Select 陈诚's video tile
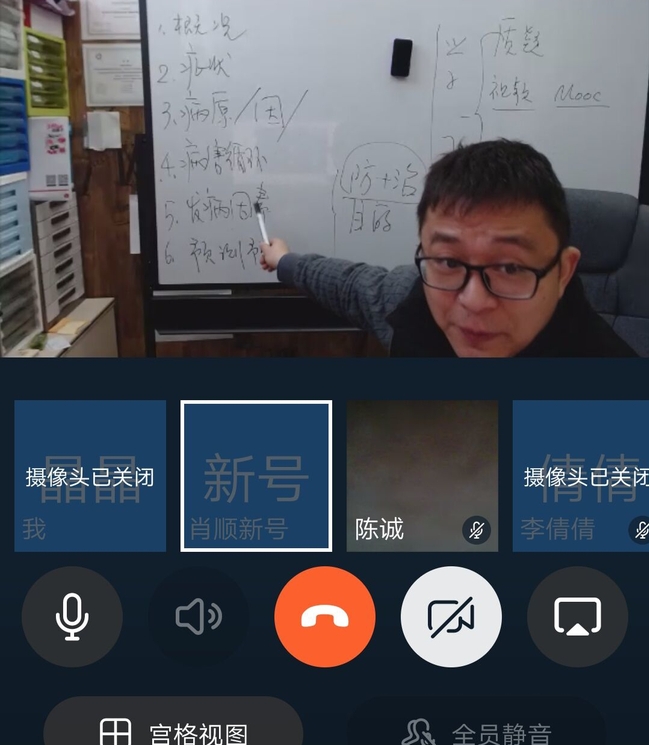This screenshot has height=745, width=649. tap(422, 475)
